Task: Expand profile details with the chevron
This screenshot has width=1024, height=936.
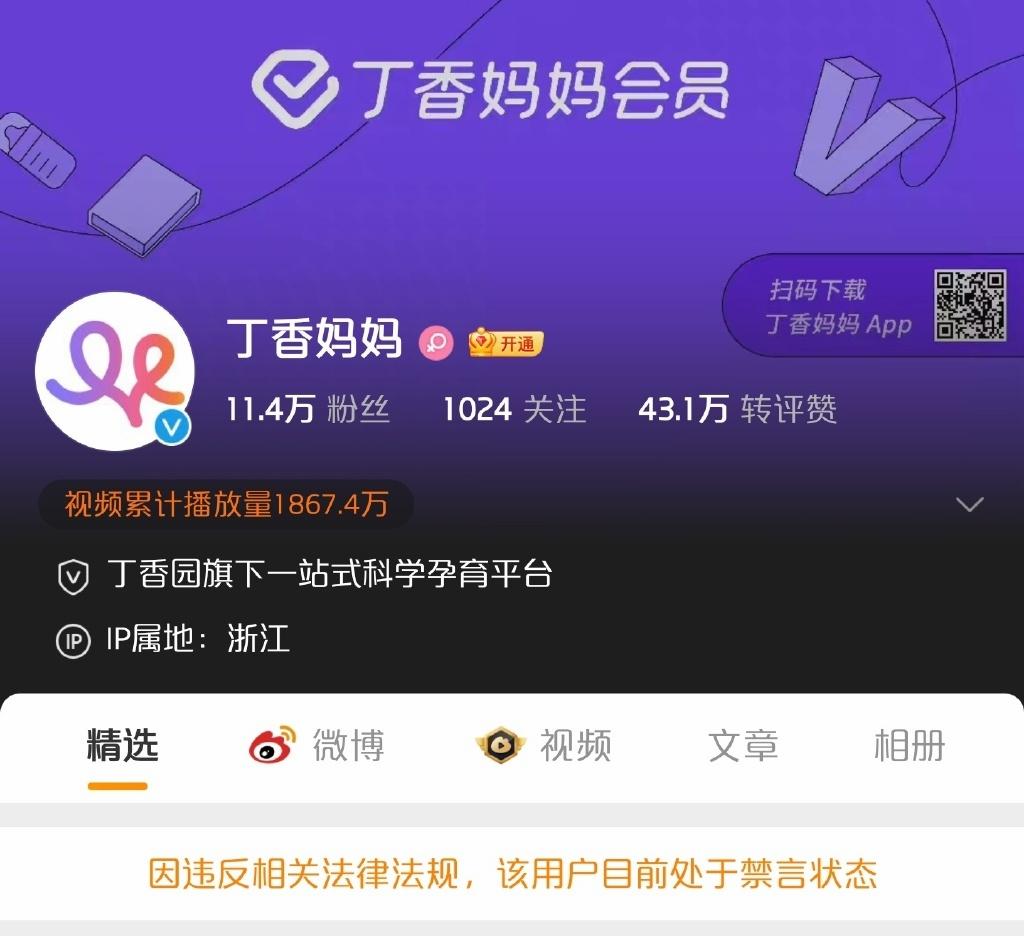Action: pyautogui.click(x=969, y=504)
